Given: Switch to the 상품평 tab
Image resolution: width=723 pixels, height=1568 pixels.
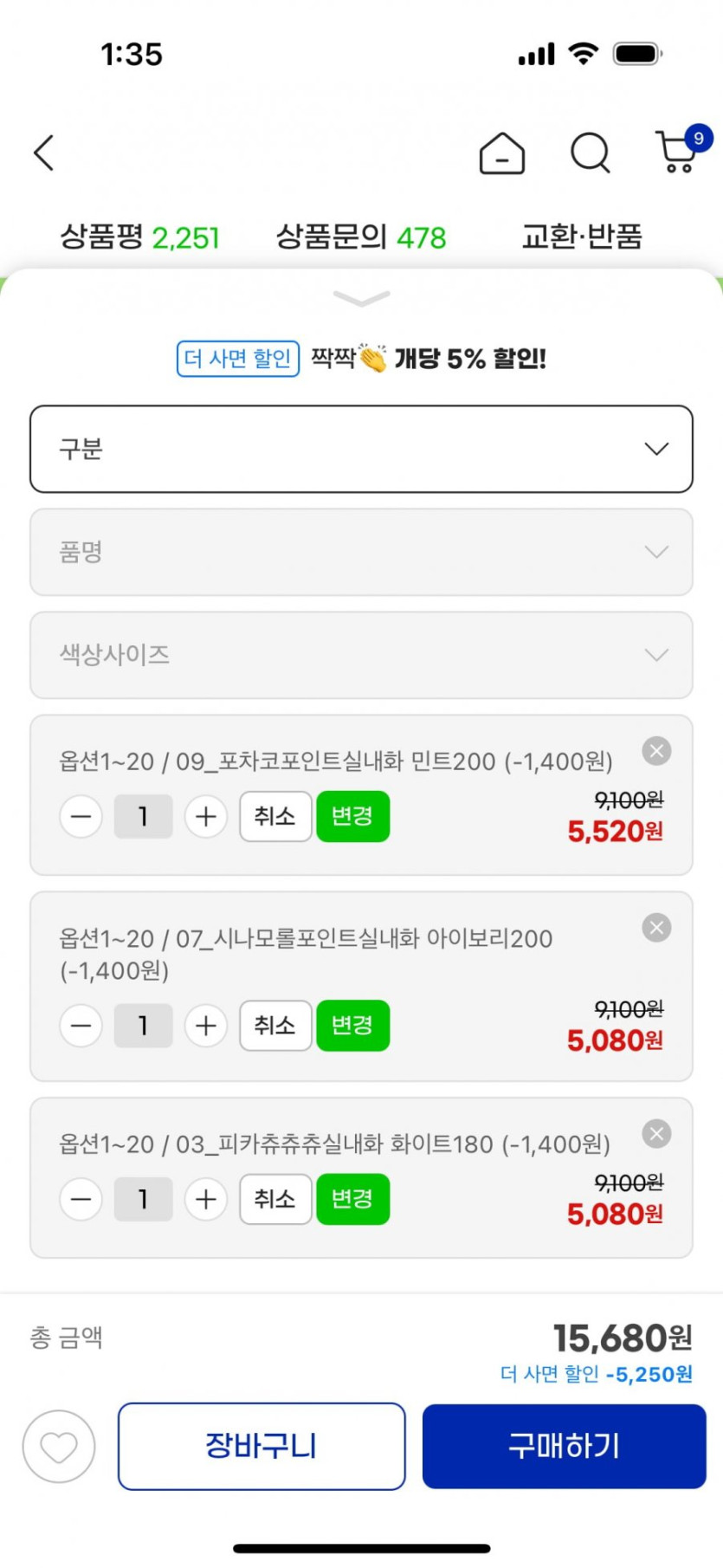Looking at the screenshot, I should [x=139, y=236].
